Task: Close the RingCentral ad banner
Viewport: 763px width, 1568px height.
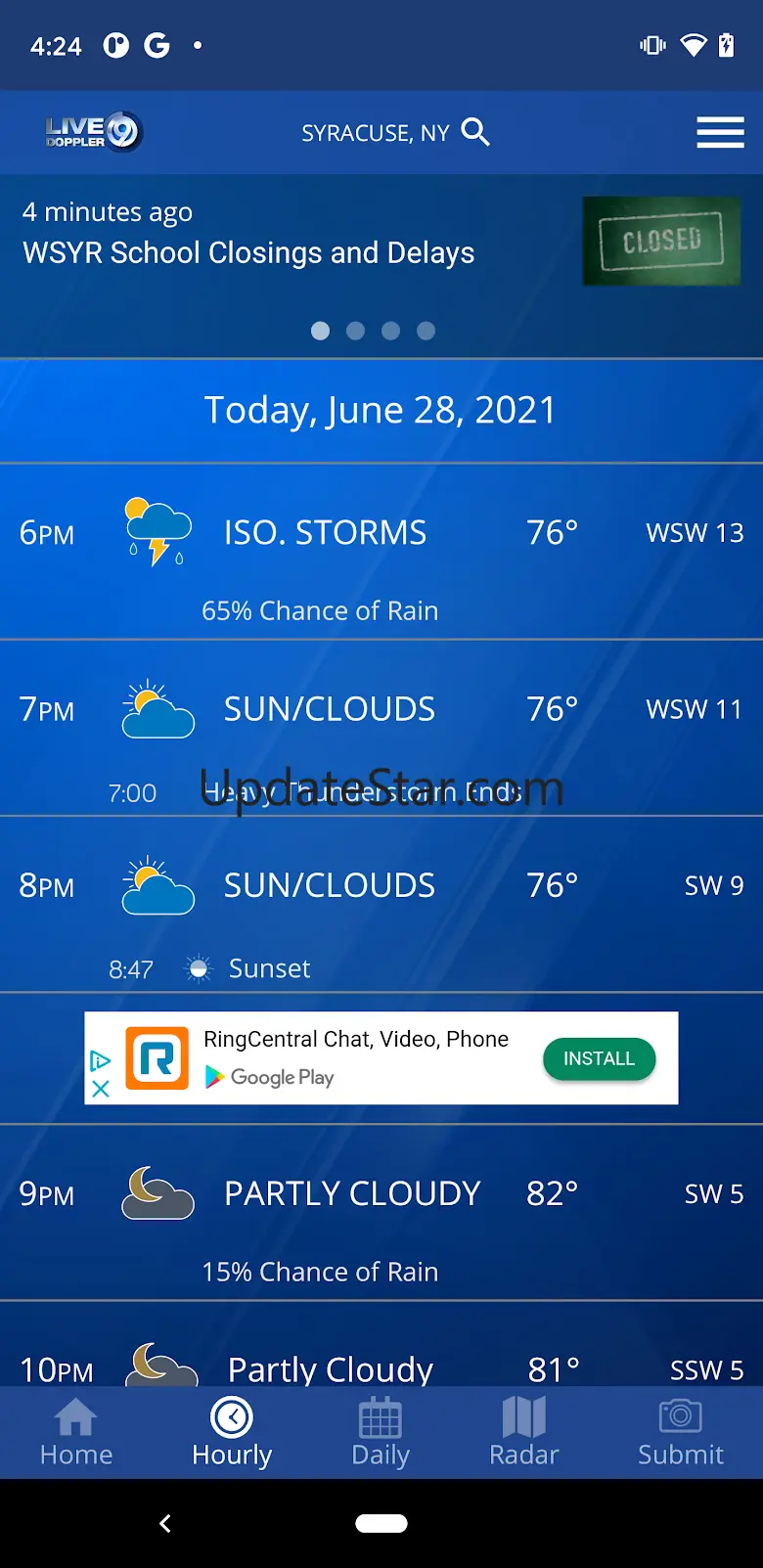Action: [100, 1089]
